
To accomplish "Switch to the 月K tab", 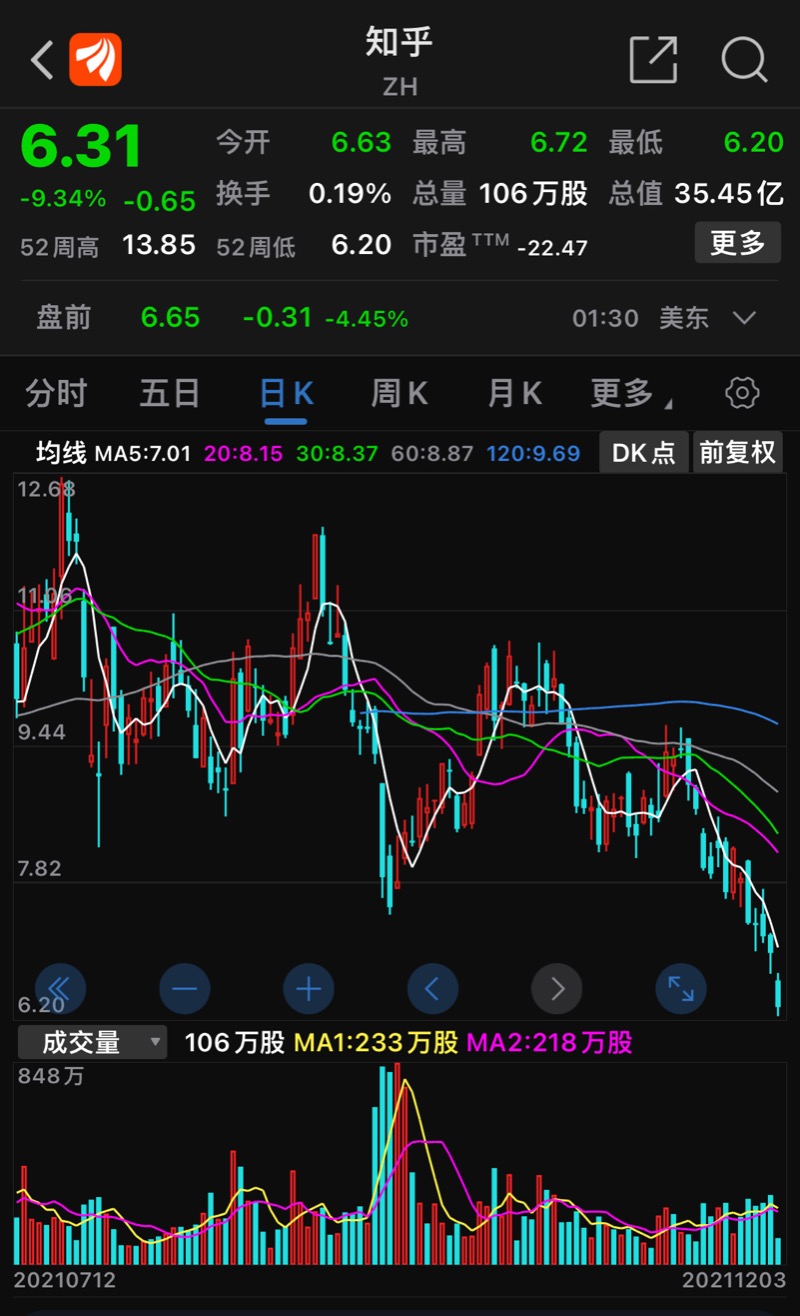I will click(514, 393).
